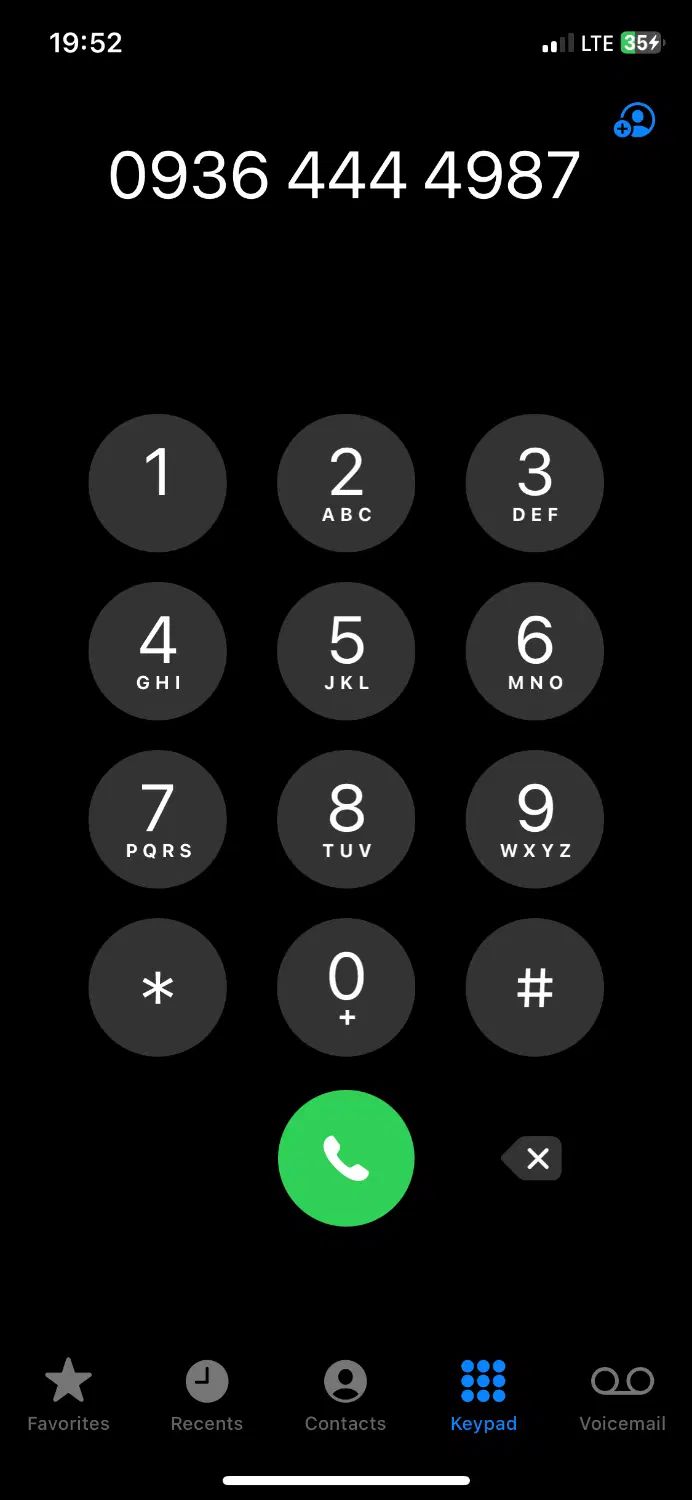Open the Recents tab
The image size is (692, 1500).
click(207, 1395)
